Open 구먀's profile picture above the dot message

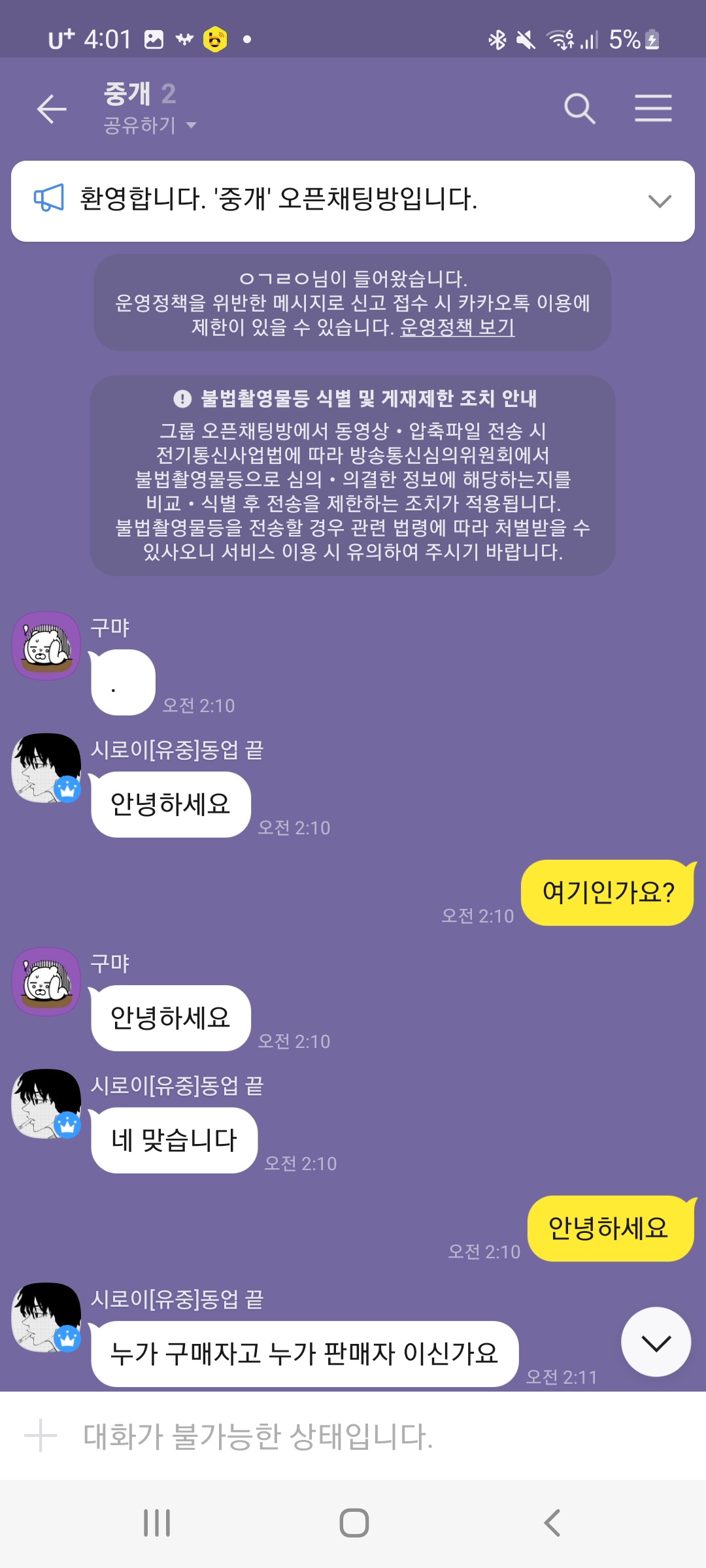coord(46,646)
